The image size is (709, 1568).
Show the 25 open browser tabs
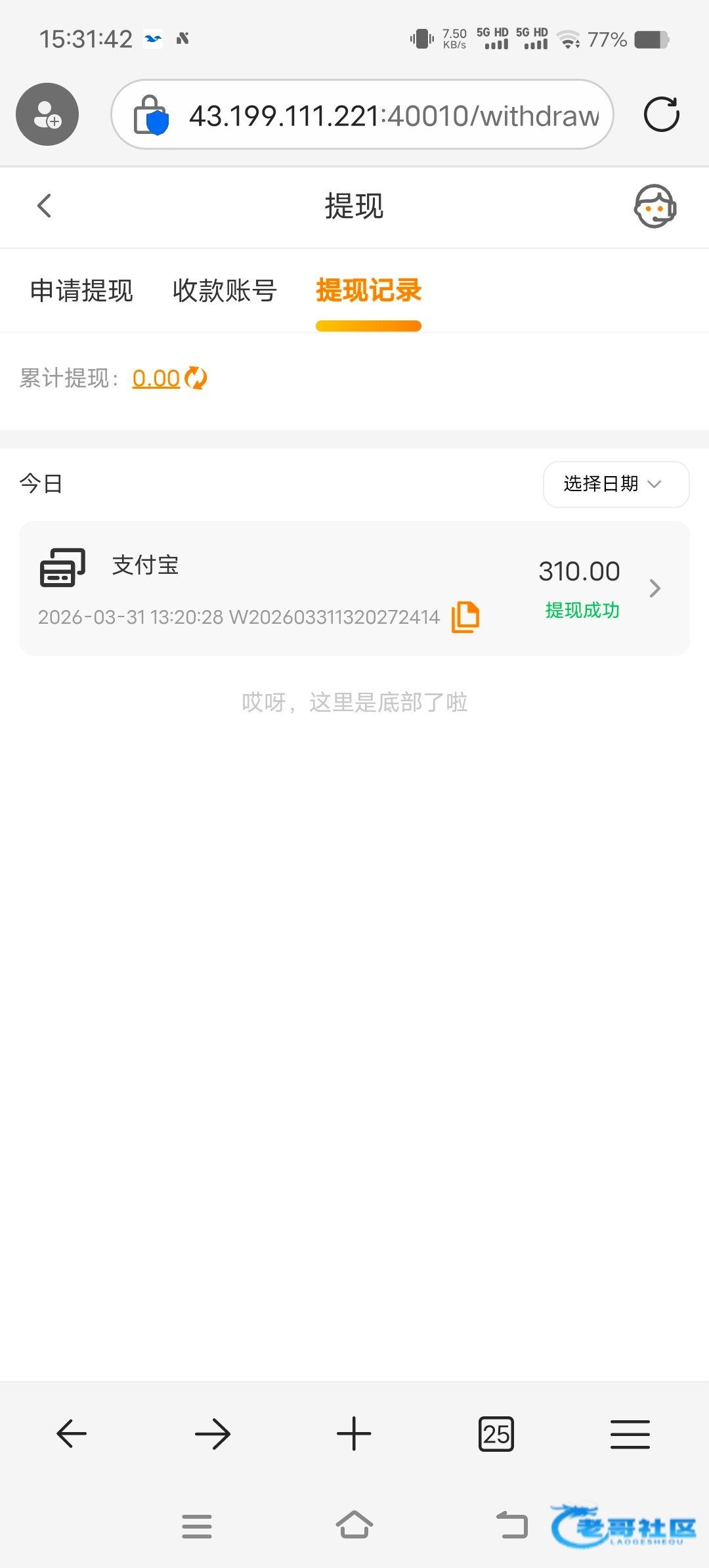pyautogui.click(x=496, y=1433)
